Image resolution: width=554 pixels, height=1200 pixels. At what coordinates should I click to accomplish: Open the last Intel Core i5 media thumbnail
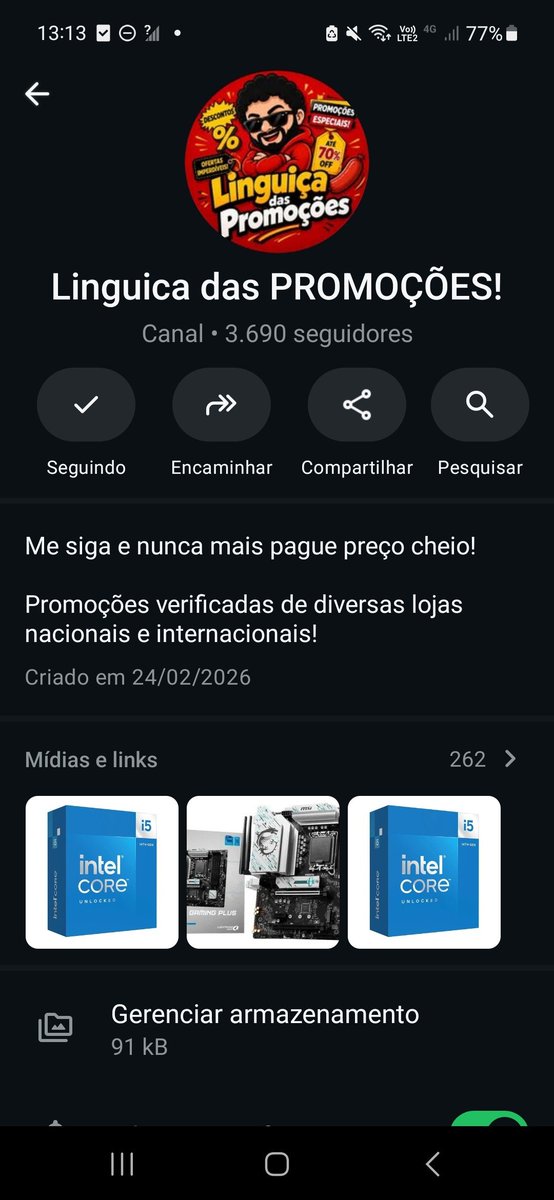tap(424, 872)
